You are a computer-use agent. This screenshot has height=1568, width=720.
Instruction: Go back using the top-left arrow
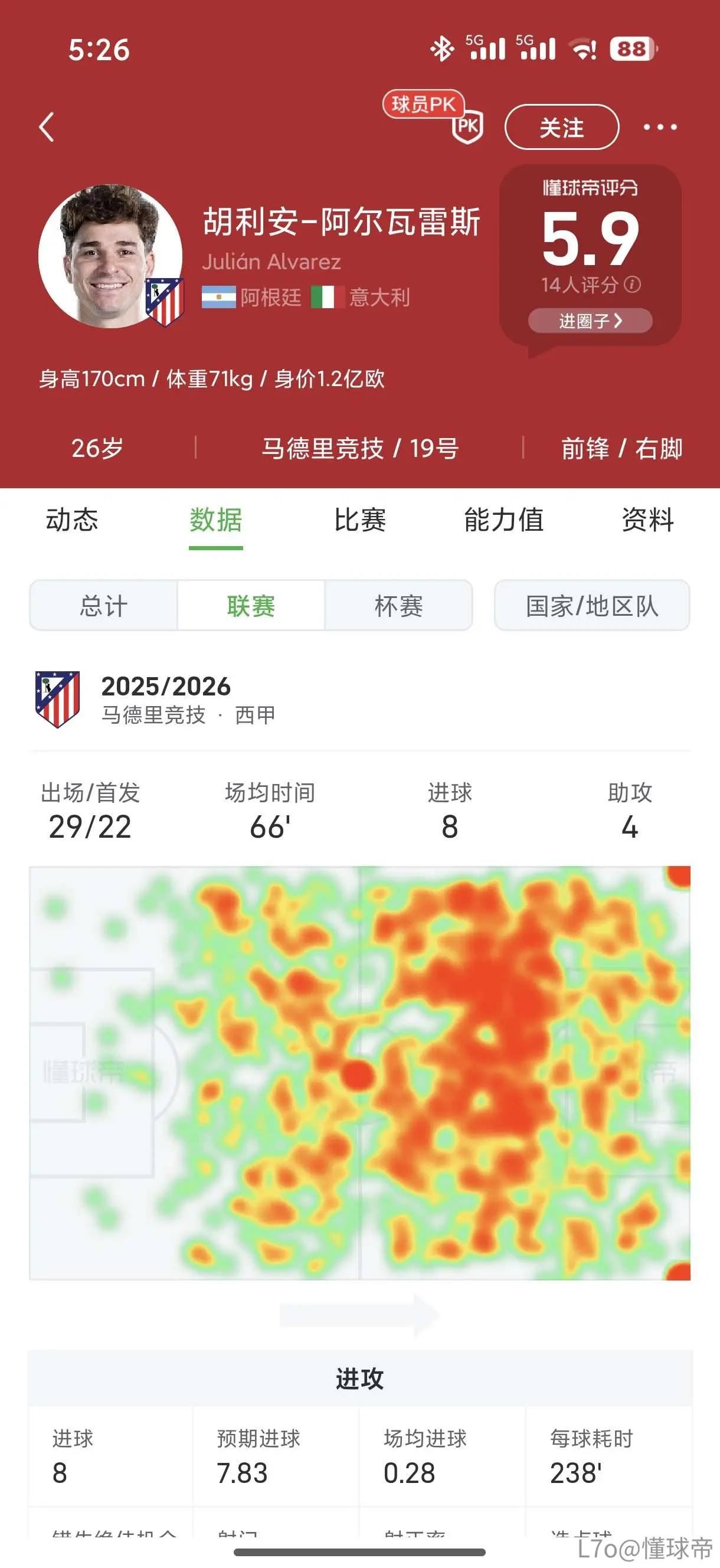(47, 127)
